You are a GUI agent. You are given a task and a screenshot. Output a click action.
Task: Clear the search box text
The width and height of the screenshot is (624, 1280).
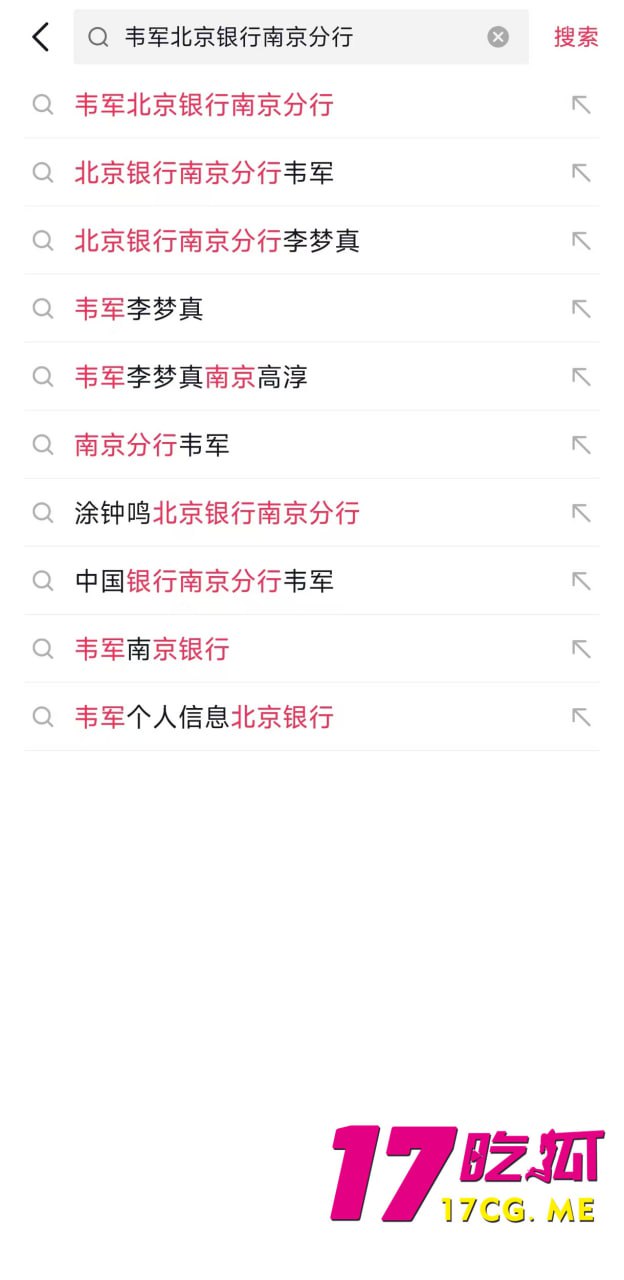[498, 38]
